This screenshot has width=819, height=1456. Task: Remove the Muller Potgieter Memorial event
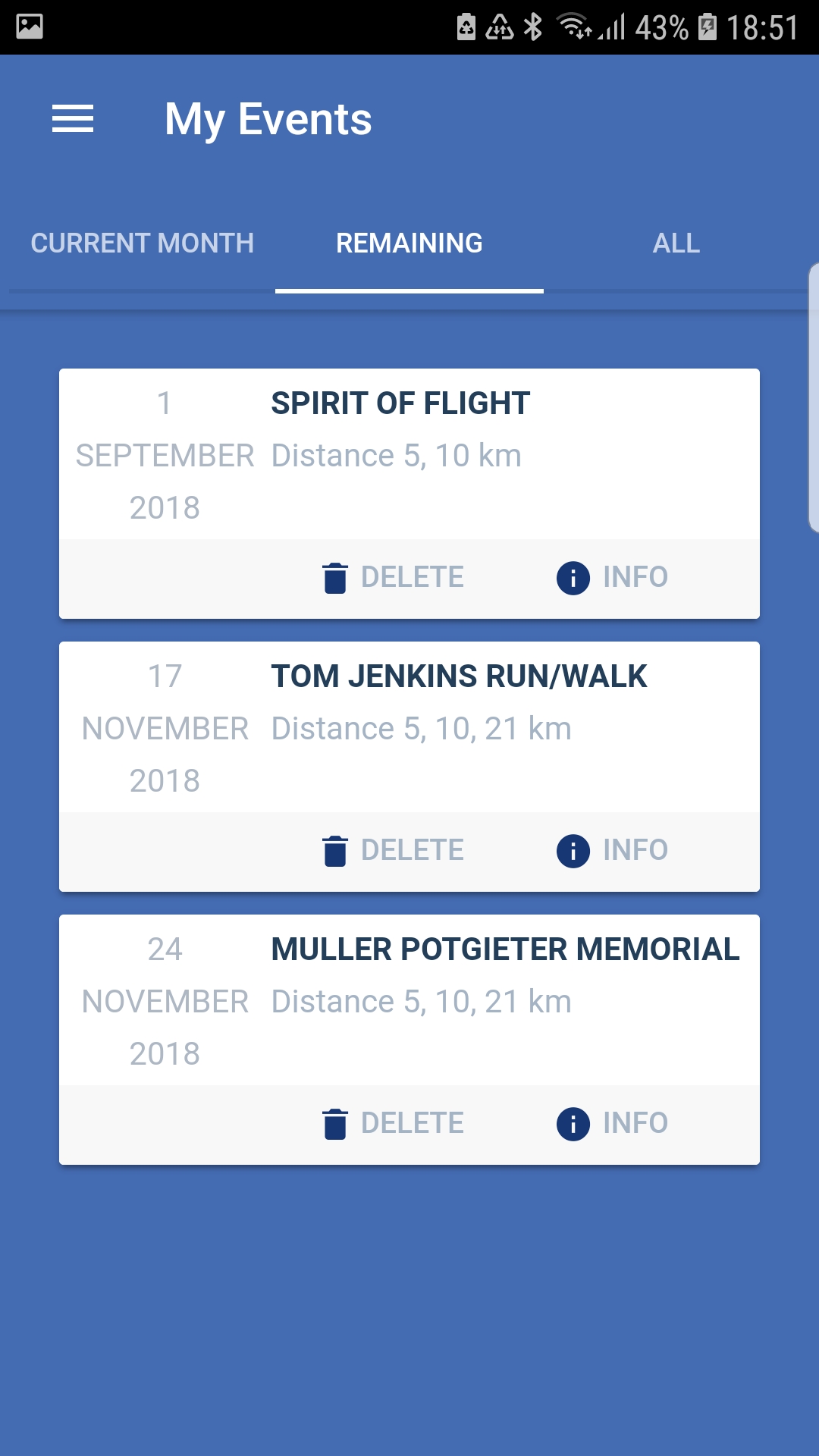pos(393,1124)
